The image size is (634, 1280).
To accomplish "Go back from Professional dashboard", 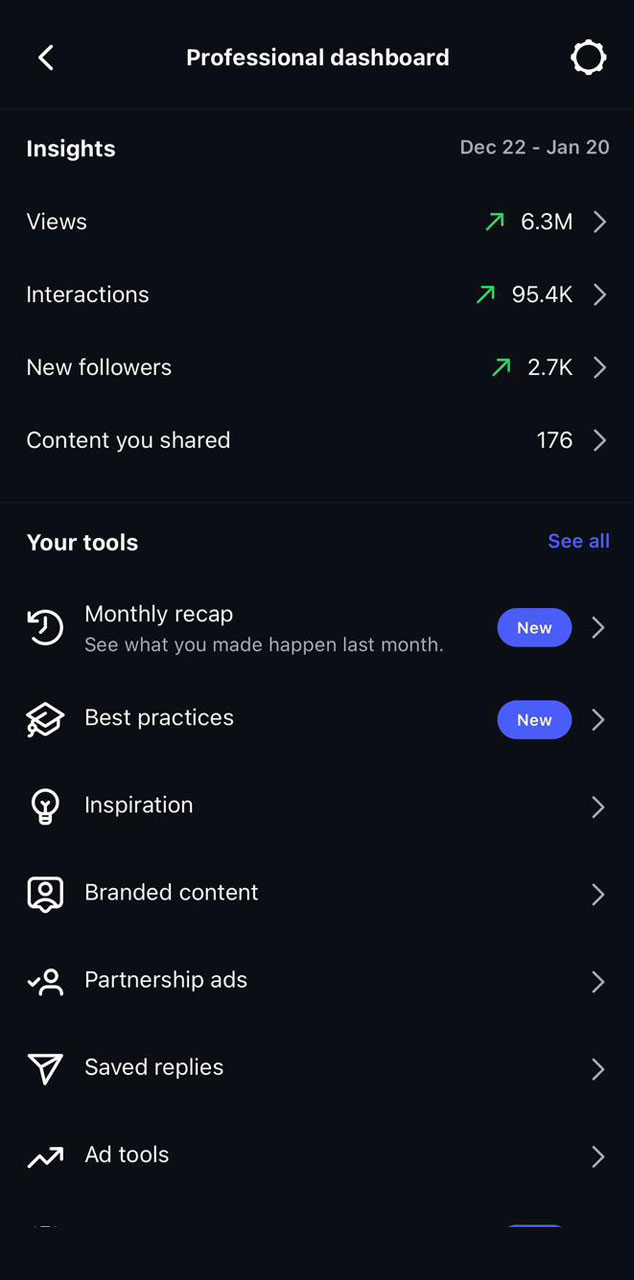I will click(46, 58).
